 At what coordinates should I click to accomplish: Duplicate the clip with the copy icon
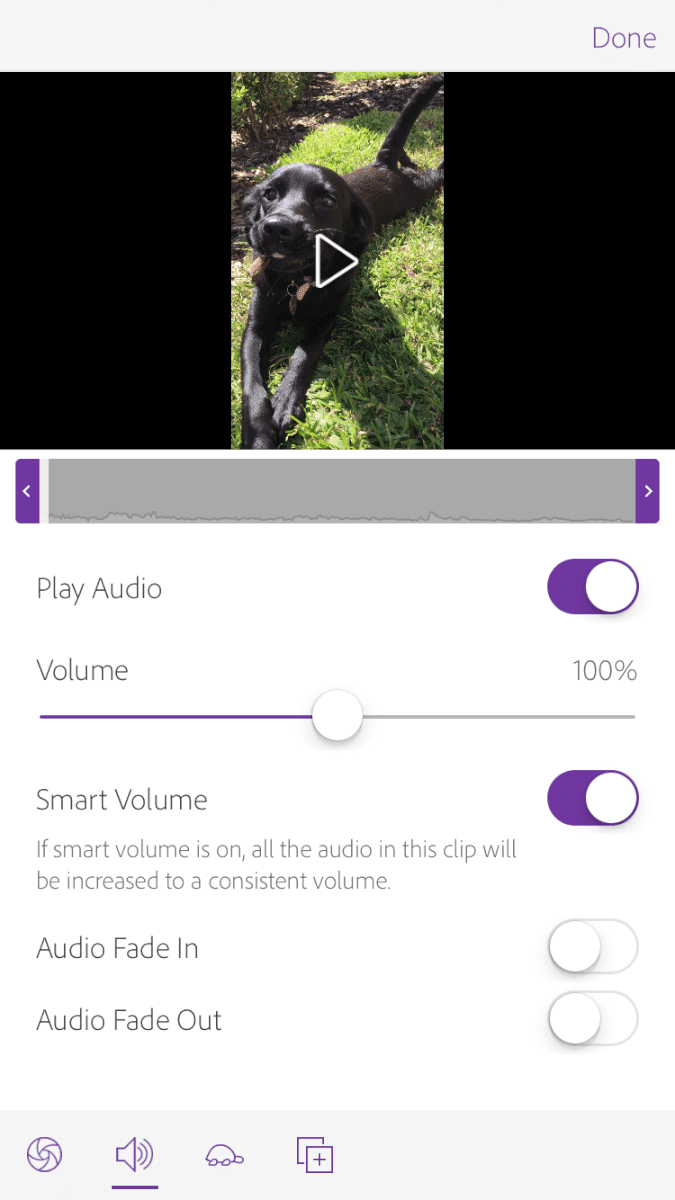pos(315,1155)
